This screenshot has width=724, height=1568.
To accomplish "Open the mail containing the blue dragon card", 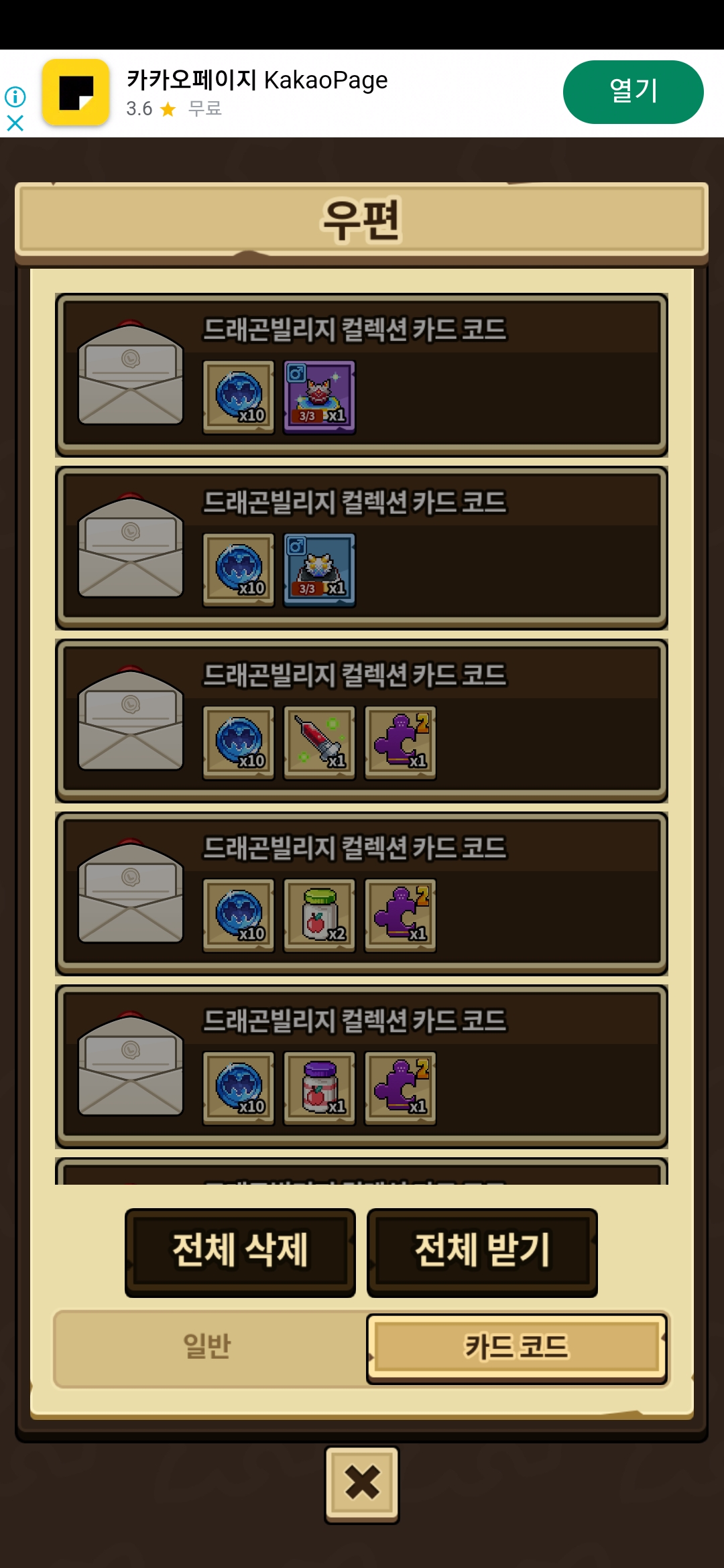I will point(361,548).
